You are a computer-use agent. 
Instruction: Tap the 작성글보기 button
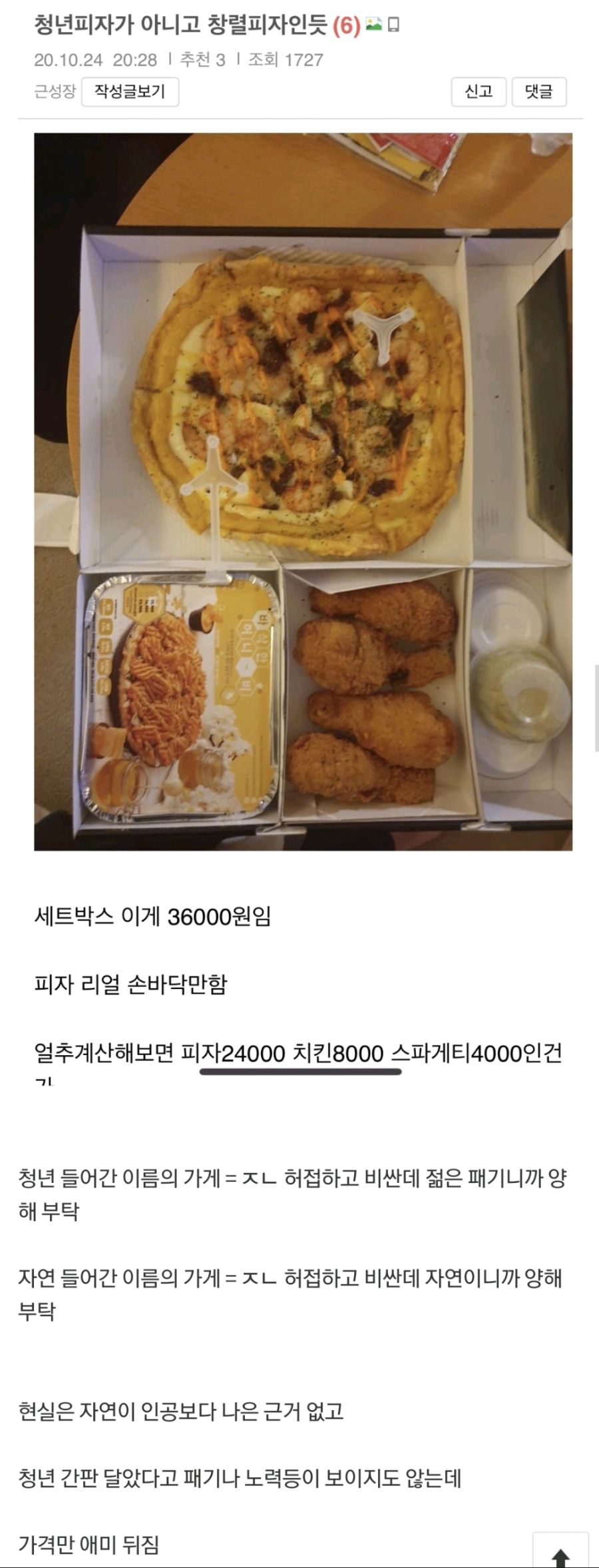pyautogui.click(x=130, y=92)
